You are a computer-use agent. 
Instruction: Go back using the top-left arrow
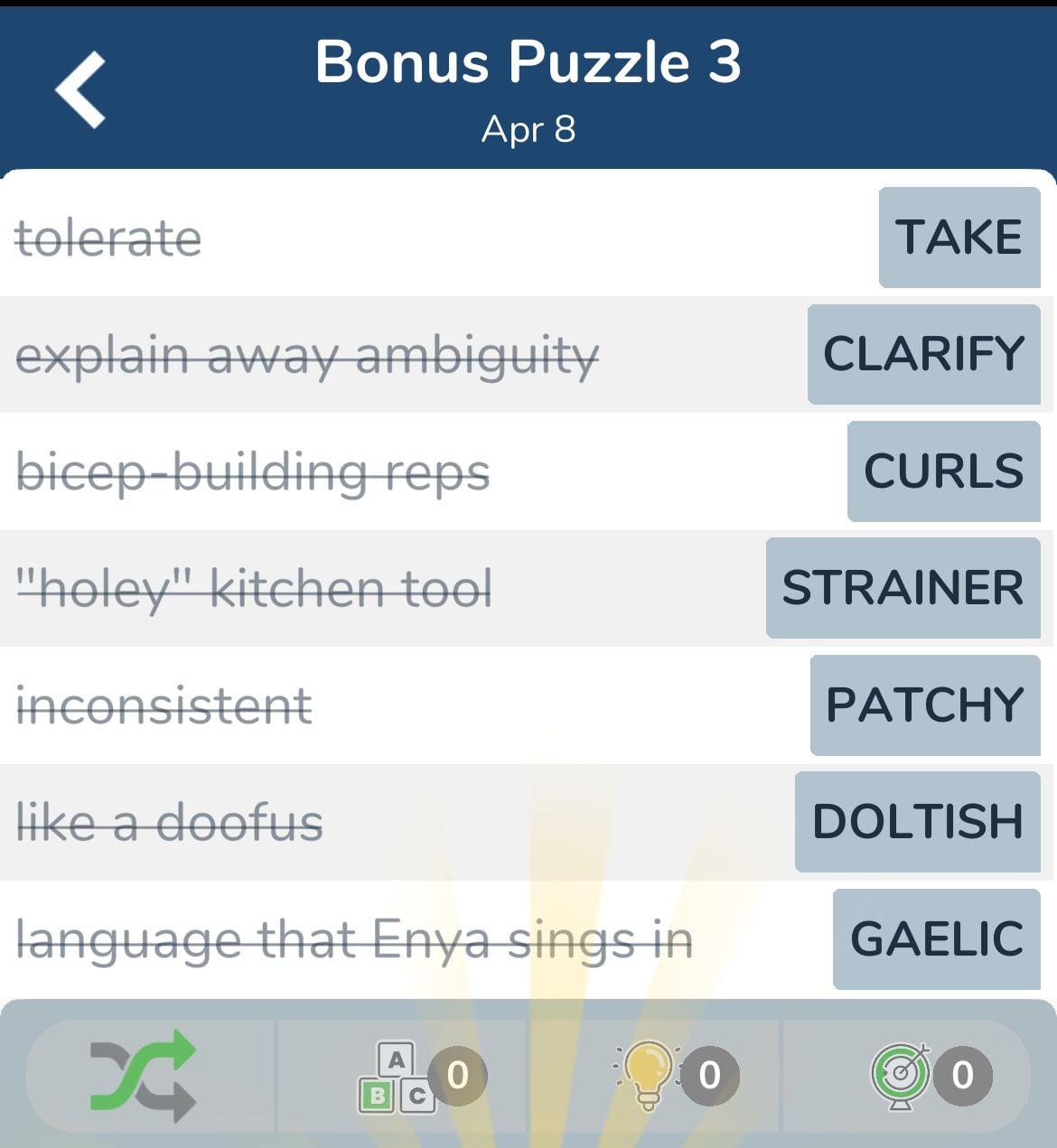point(81,89)
